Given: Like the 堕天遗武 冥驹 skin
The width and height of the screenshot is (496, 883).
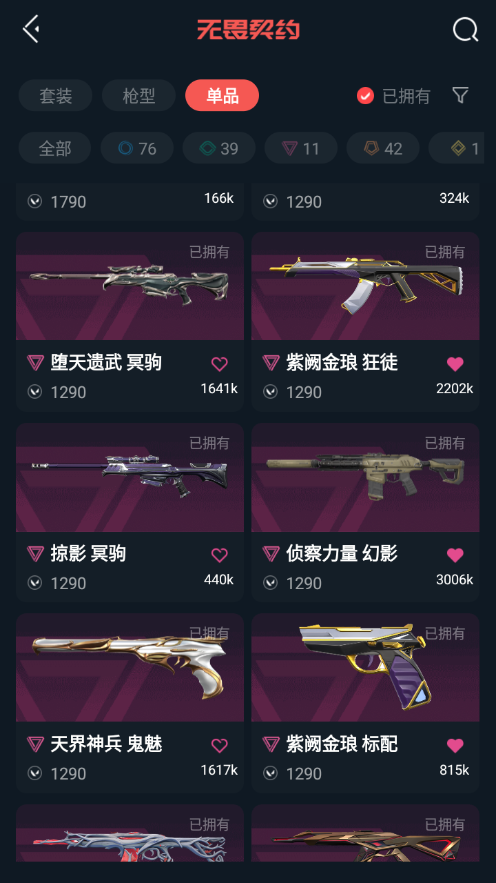Looking at the screenshot, I should pyautogui.click(x=220, y=364).
